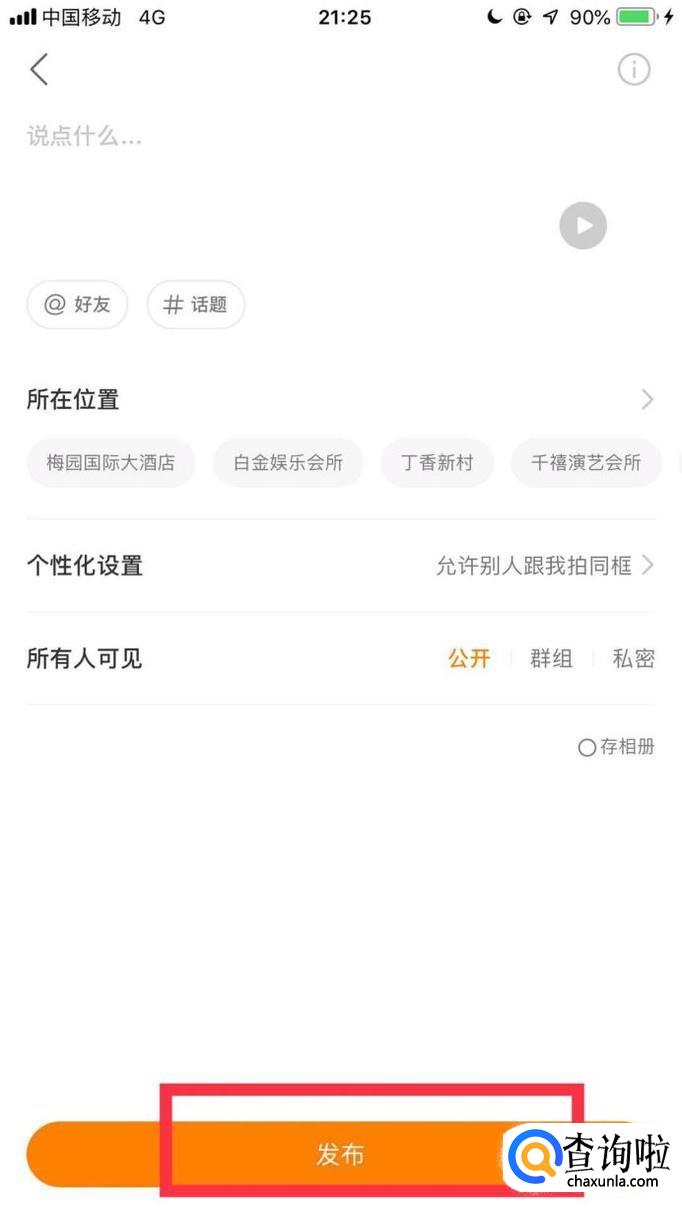682x1212 pixels.
Task: Pick 千禧演艺会所 as the location
Action: click(x=586, y=463)
